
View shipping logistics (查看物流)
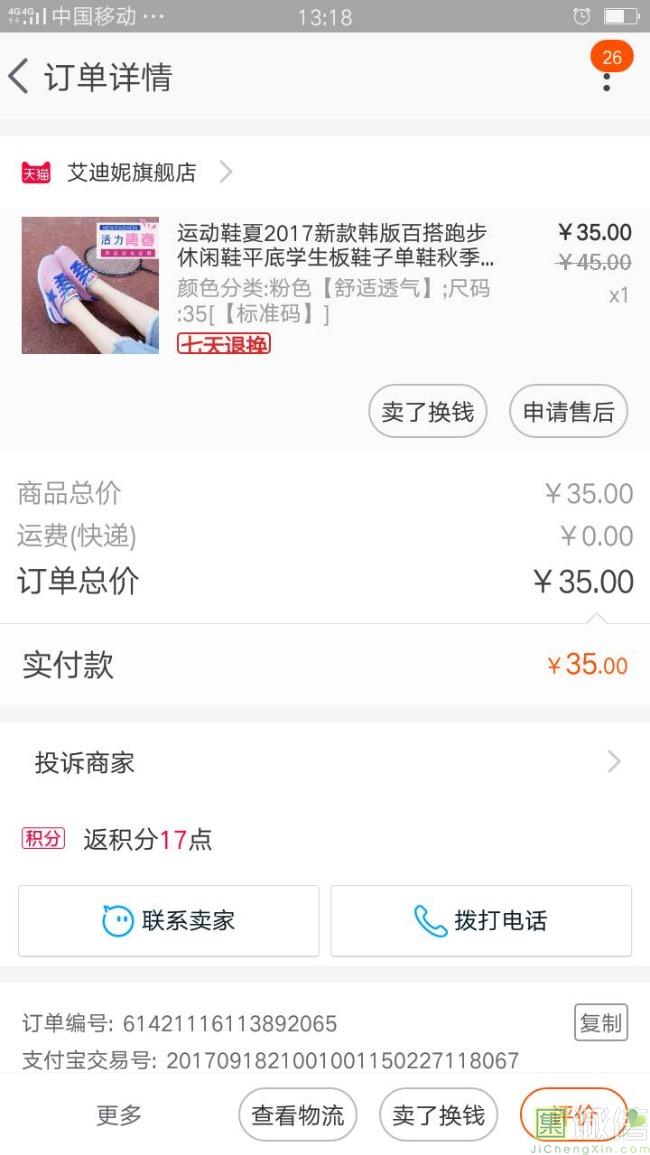[x=297, y=1115]
